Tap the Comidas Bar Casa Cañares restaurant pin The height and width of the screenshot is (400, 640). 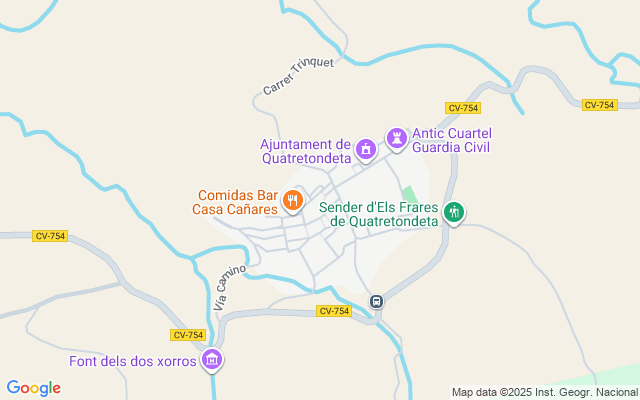[292, 200]
